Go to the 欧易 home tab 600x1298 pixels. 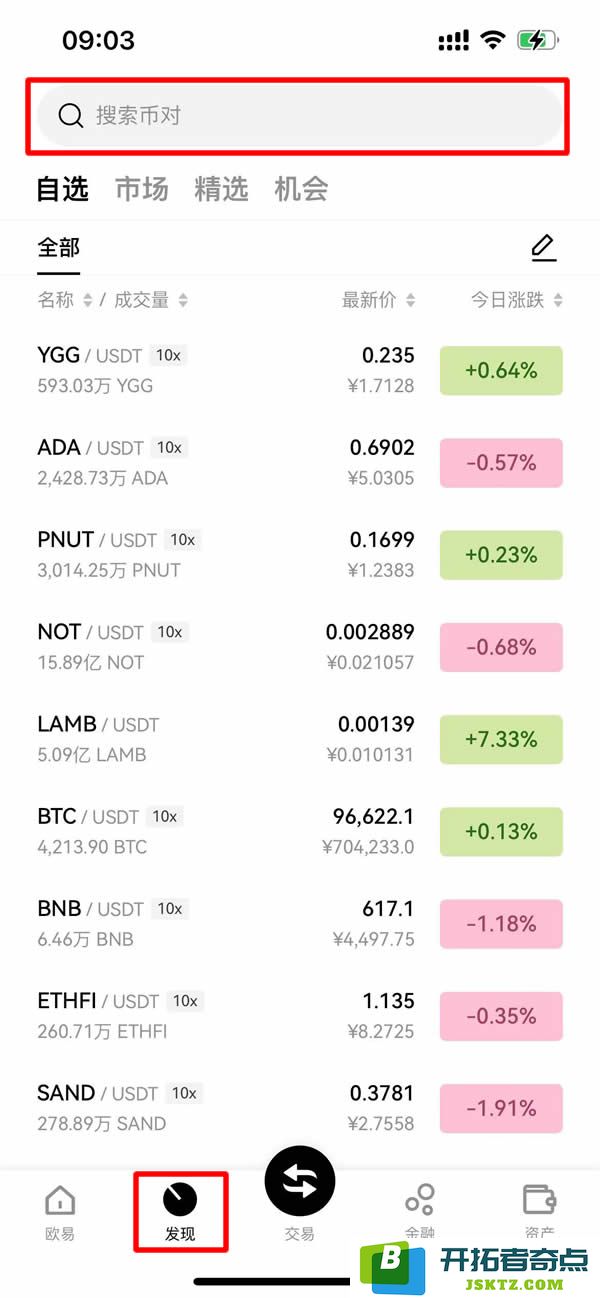[x=60, y=1213]
